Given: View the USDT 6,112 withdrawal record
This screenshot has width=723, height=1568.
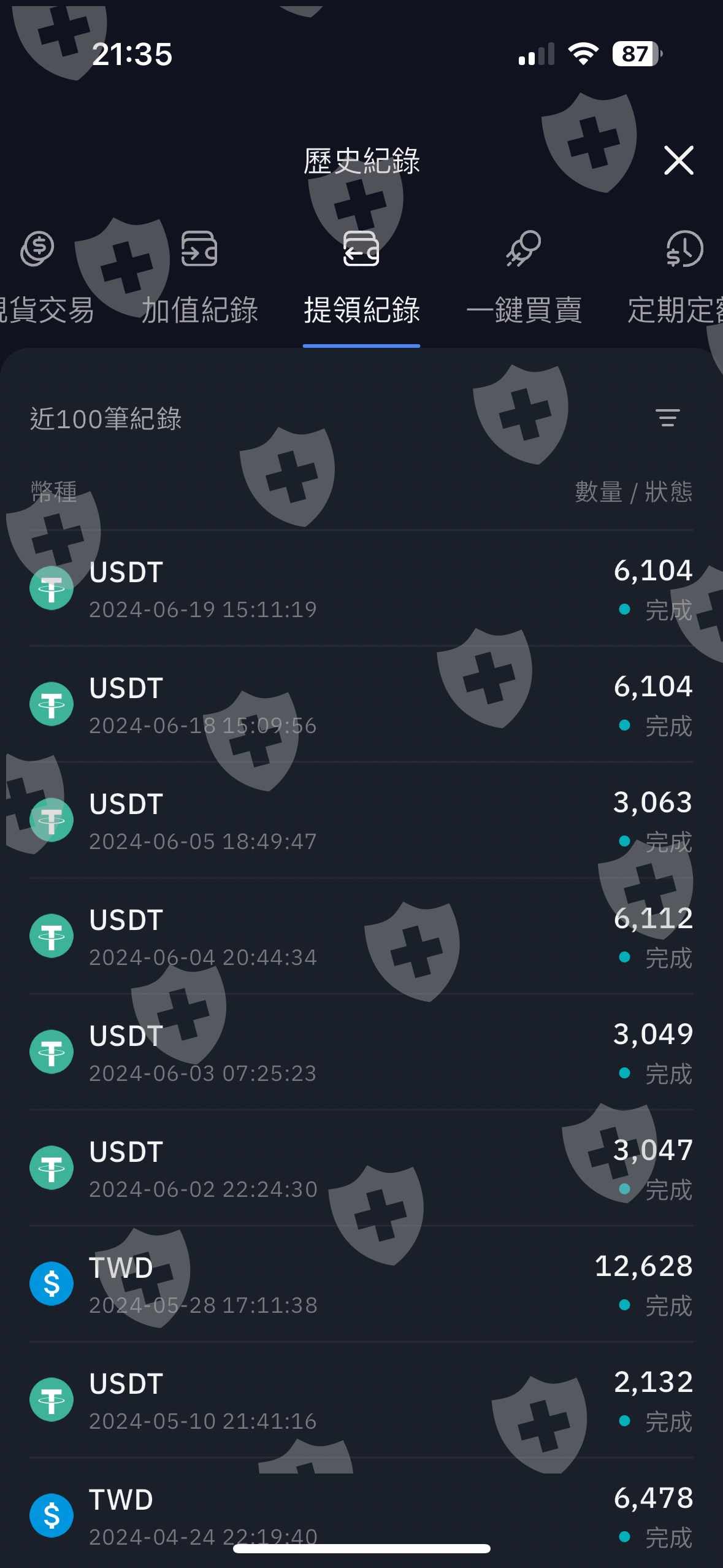Looking at the screenshot, I should tap(361, 936).
